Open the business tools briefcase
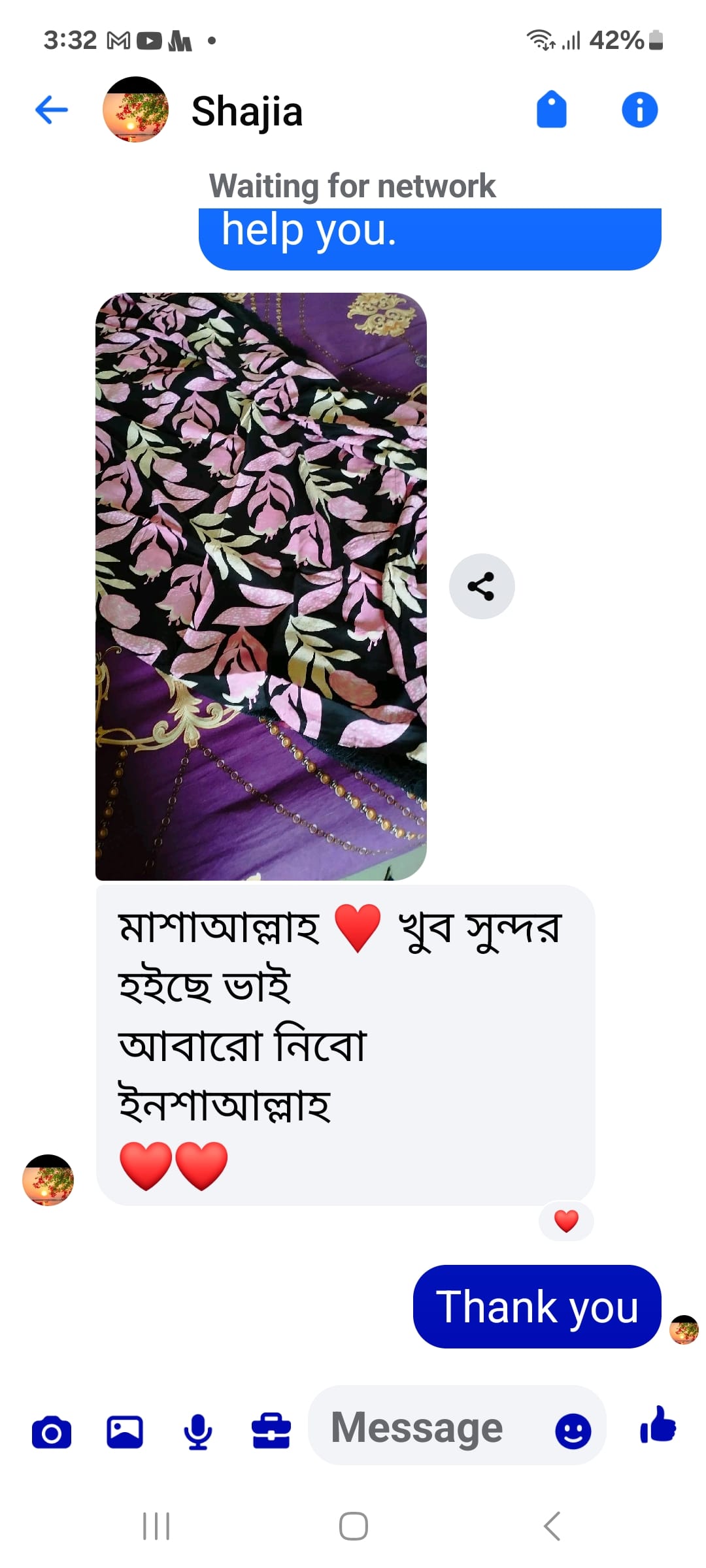The width and height of the screenshot is (706, 1568). pyautogui.click(x=271, y=1431)
